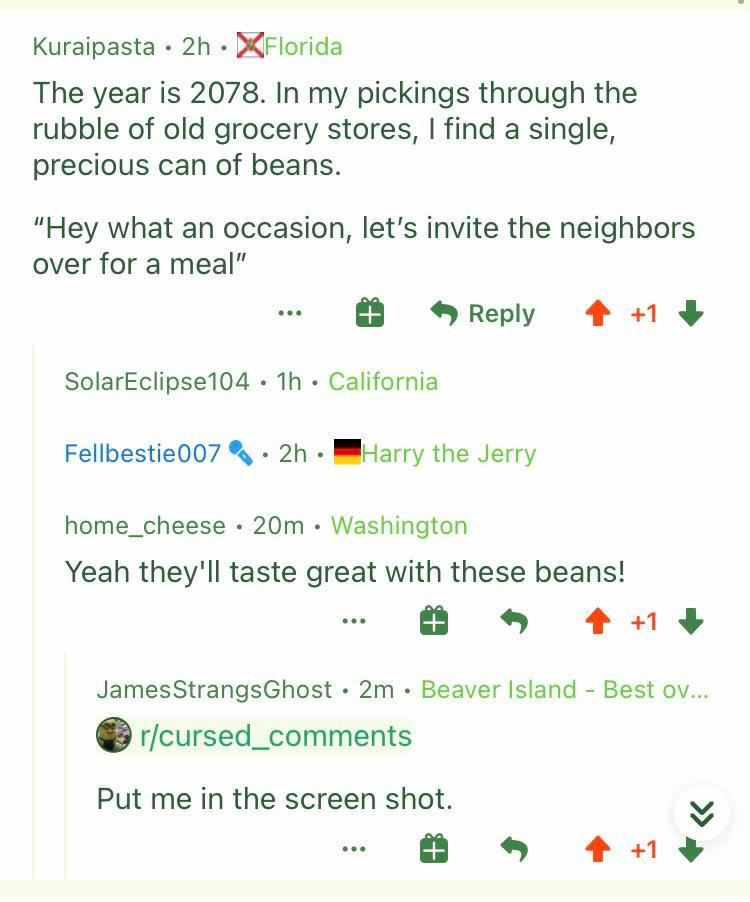This screenshot has height=902, width=750.
Task: Tap the double-chevron to jump to next comment
Action: pyautogui.click(x=701, y=813)
